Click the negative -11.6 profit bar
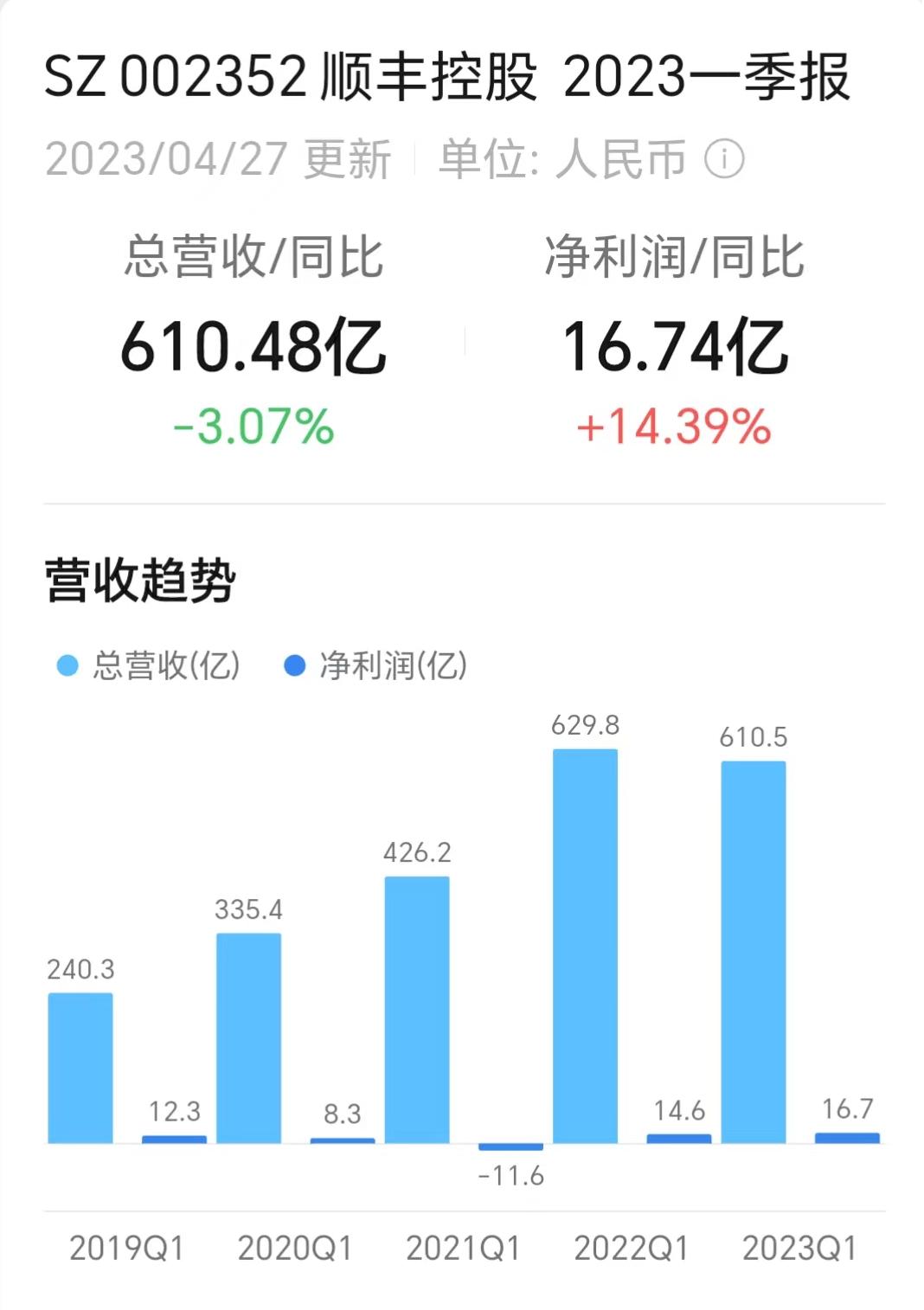Screen dimensions: 924x1310 (x=509, y=1145)
